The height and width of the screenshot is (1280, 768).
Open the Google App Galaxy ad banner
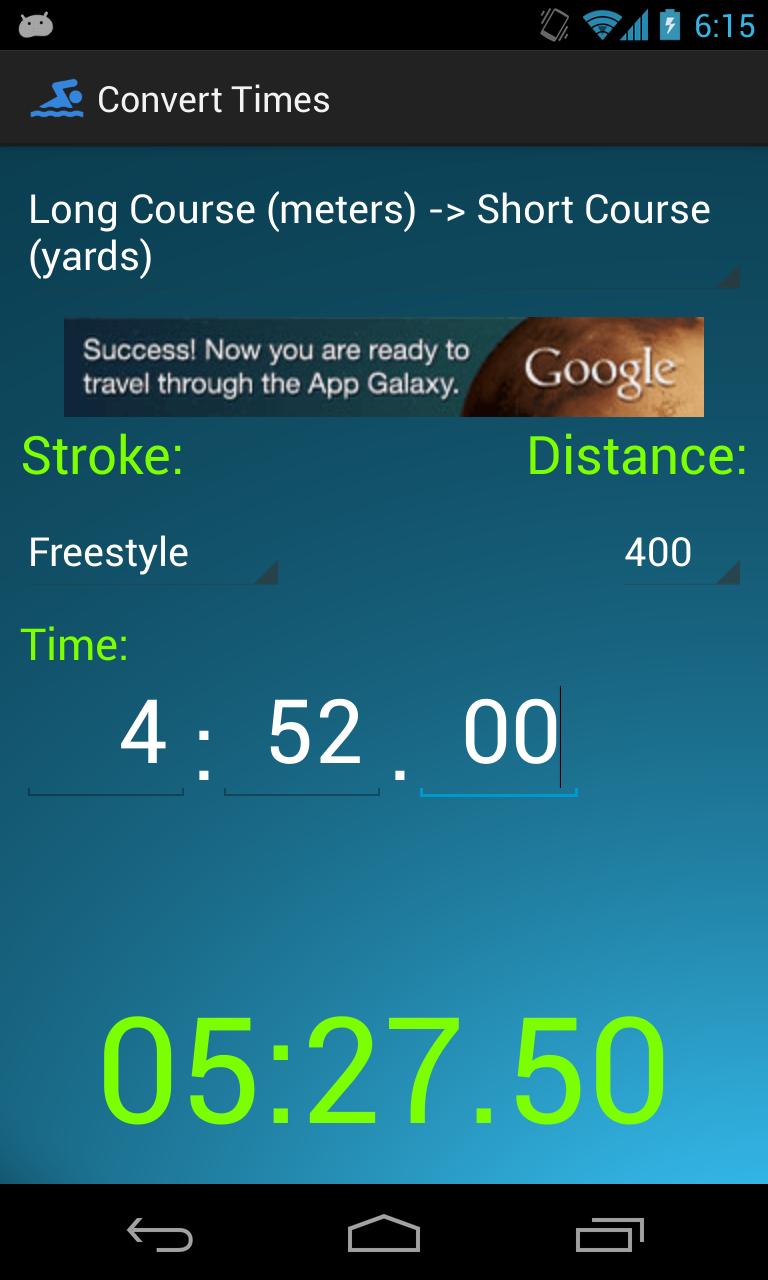point(384,367)
